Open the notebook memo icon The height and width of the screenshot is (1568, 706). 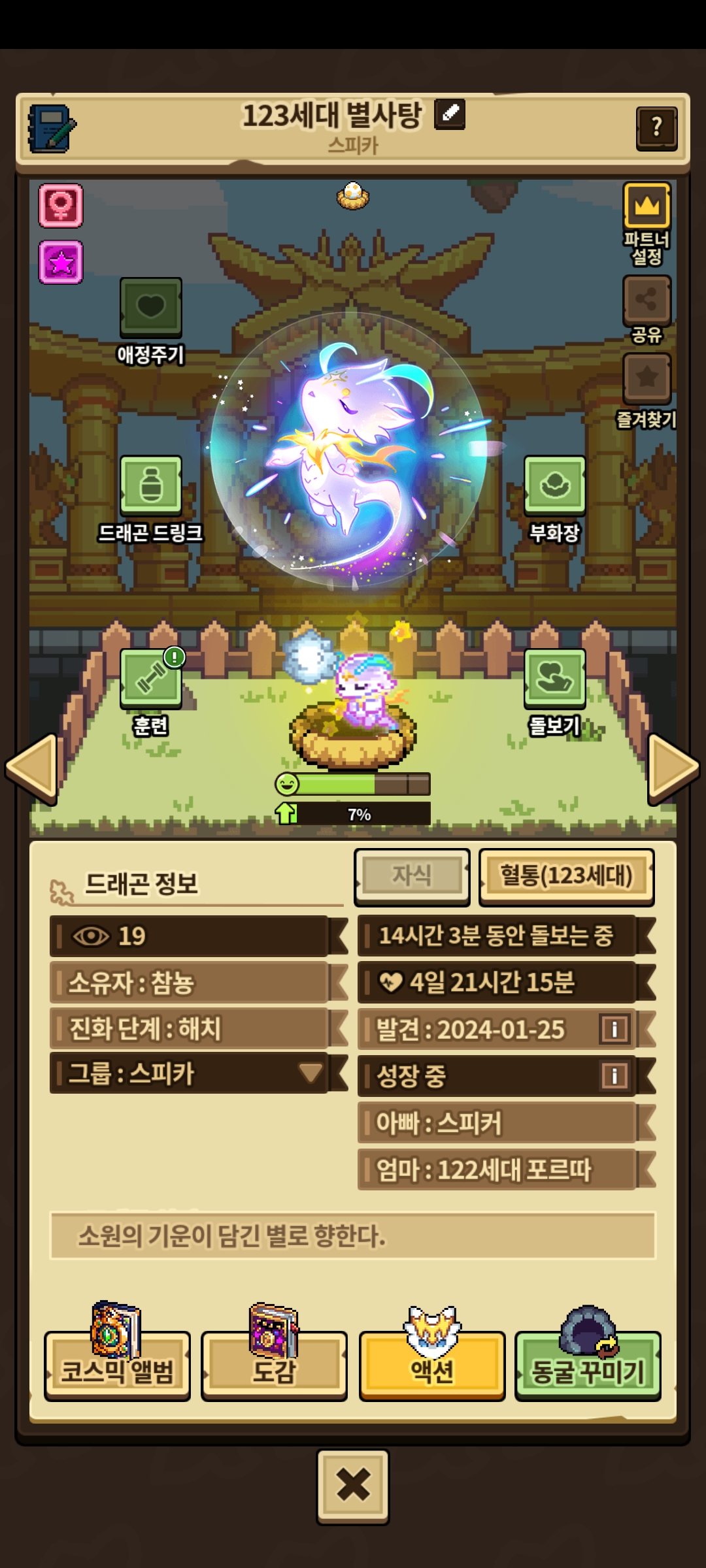coord(51,129)
